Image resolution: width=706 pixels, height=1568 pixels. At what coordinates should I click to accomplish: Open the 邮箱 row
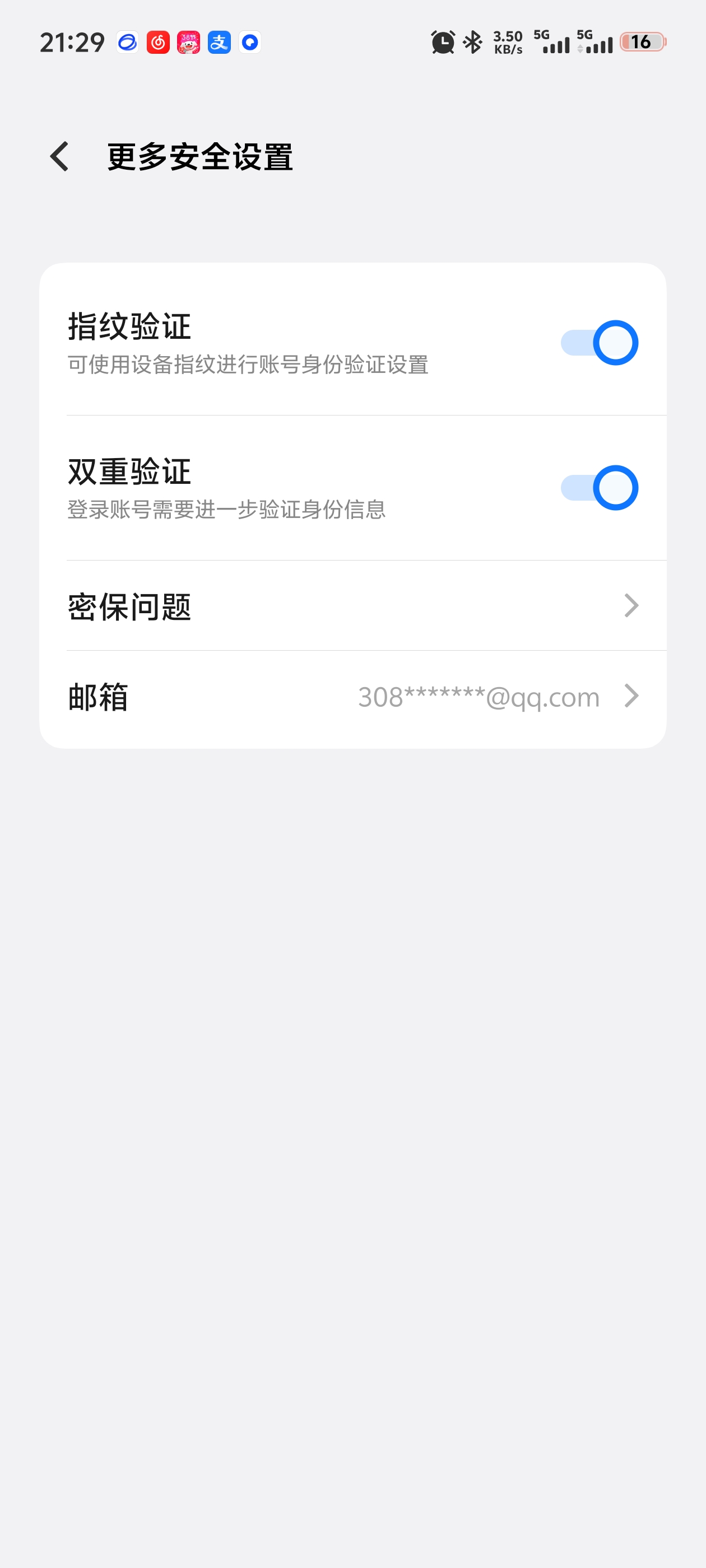pos(352,697)
